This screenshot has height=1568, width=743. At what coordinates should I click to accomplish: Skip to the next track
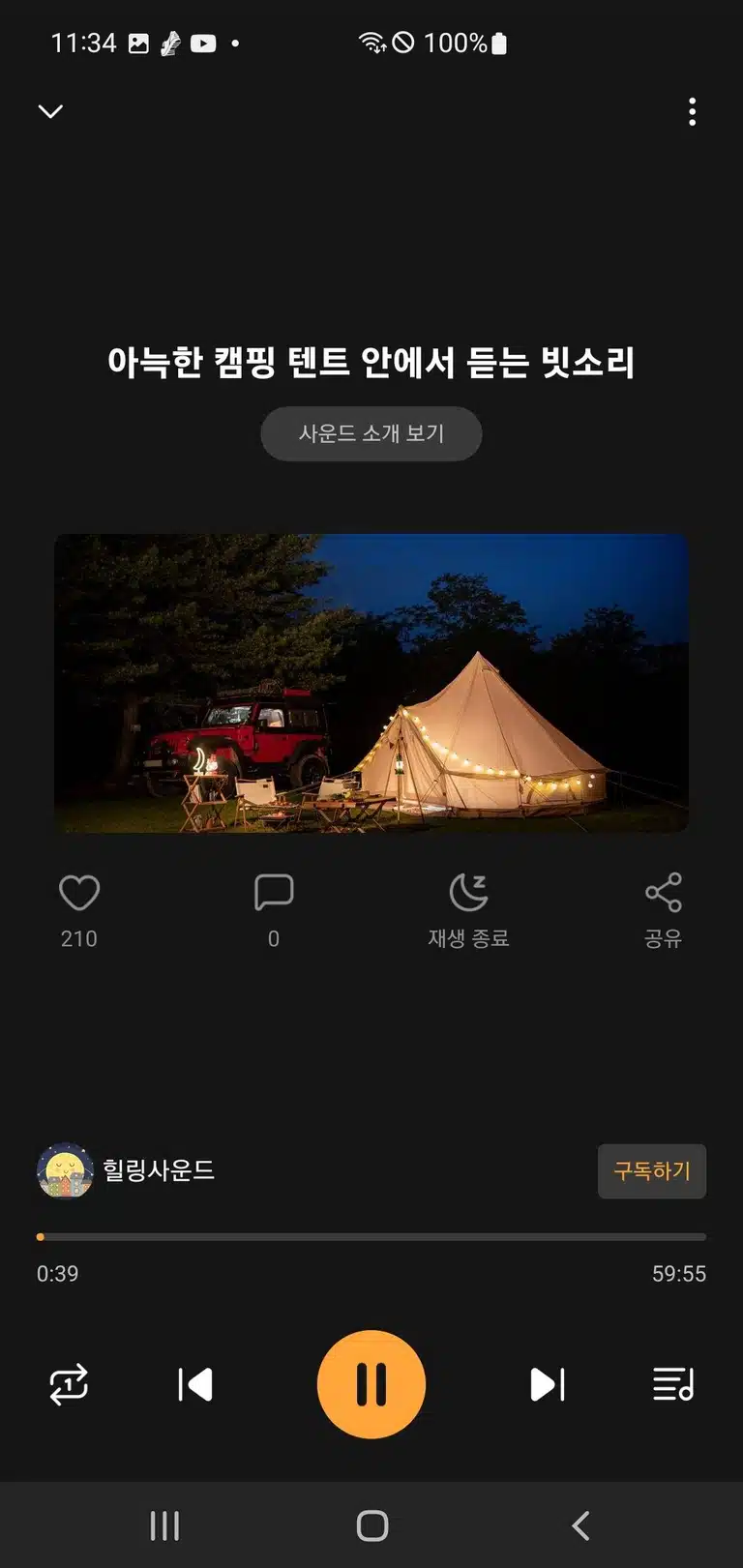point(548,1384)
